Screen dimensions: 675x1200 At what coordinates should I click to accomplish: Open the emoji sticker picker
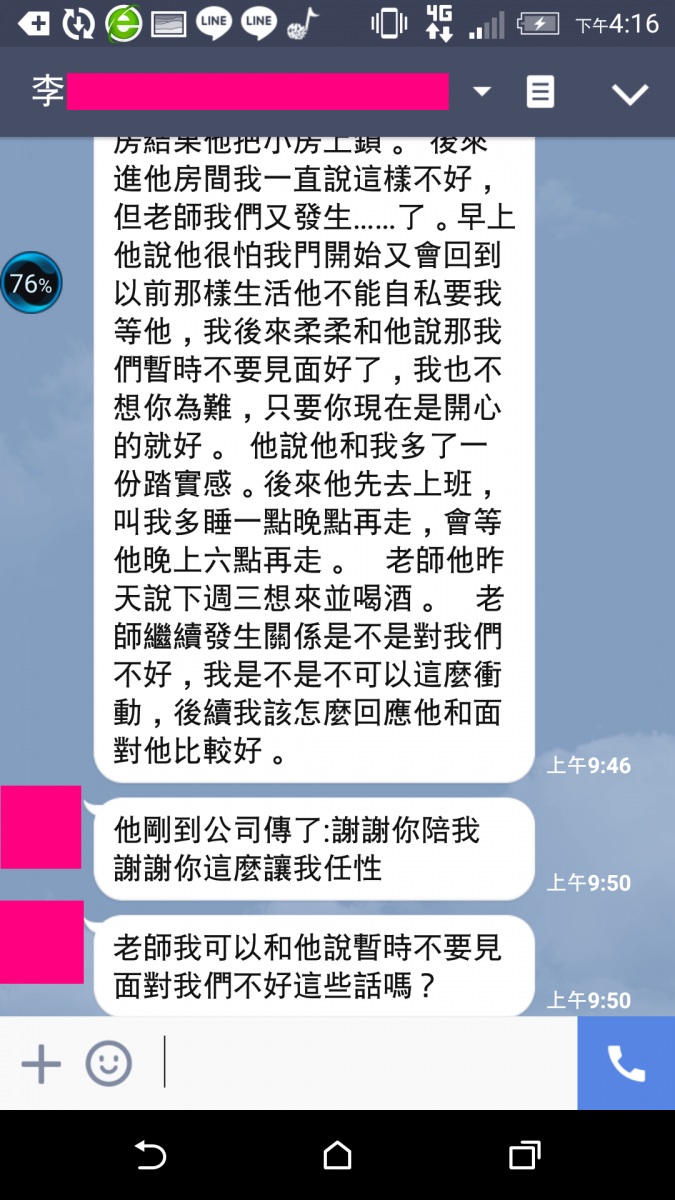[x=108, y=1063]
